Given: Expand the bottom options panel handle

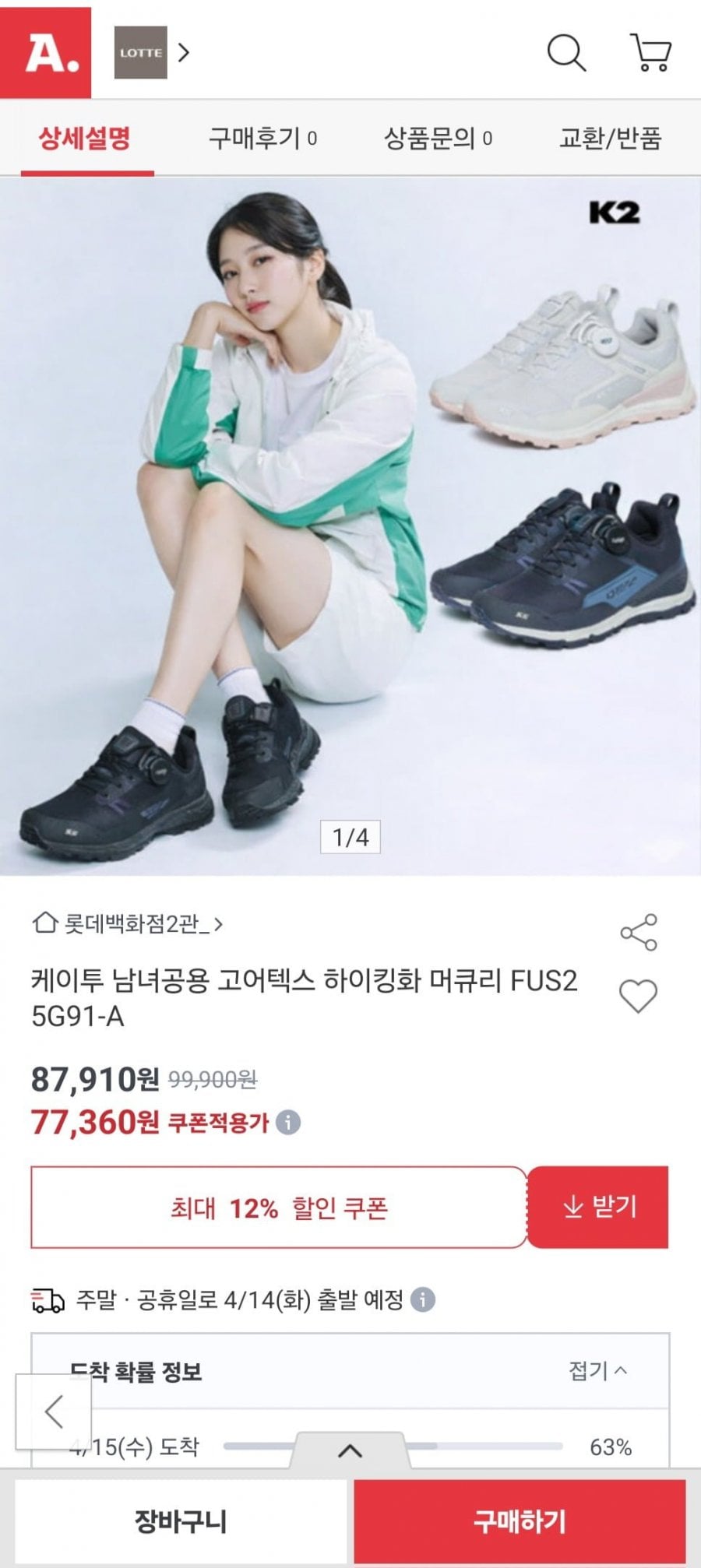Looking at the screenshot, I should 350,1450.
